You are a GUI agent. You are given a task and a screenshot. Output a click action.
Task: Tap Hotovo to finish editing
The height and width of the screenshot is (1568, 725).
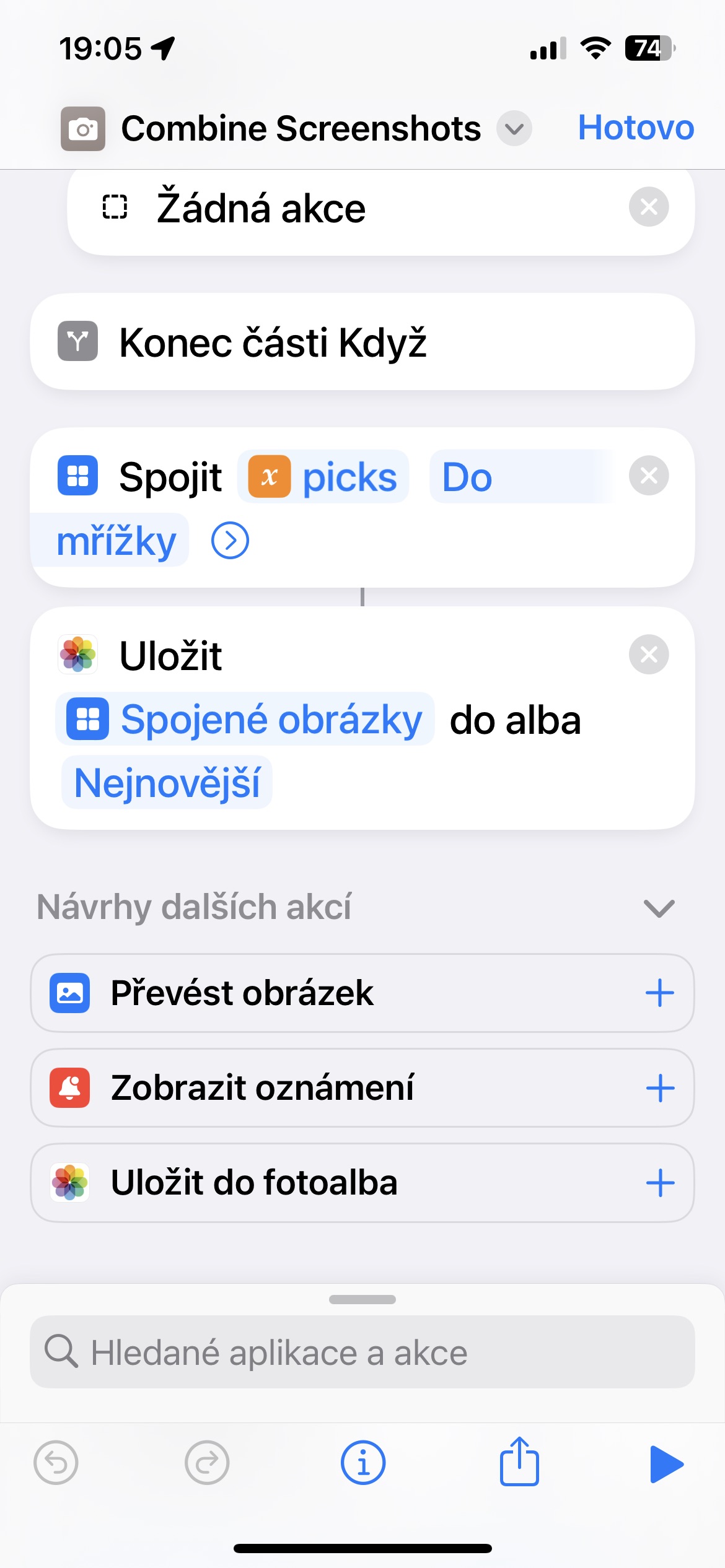pos(636,128)
